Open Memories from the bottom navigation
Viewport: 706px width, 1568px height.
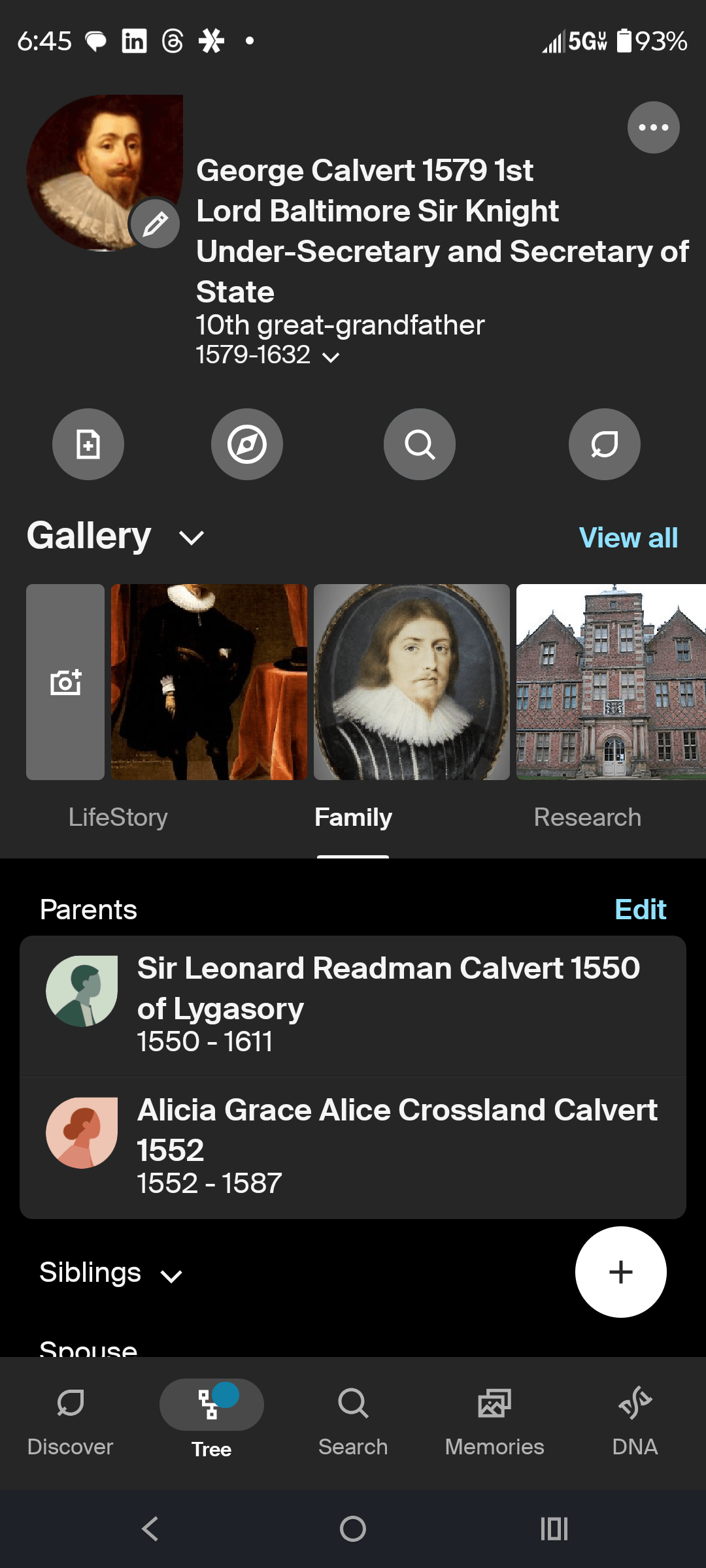tap(494, 1418)
